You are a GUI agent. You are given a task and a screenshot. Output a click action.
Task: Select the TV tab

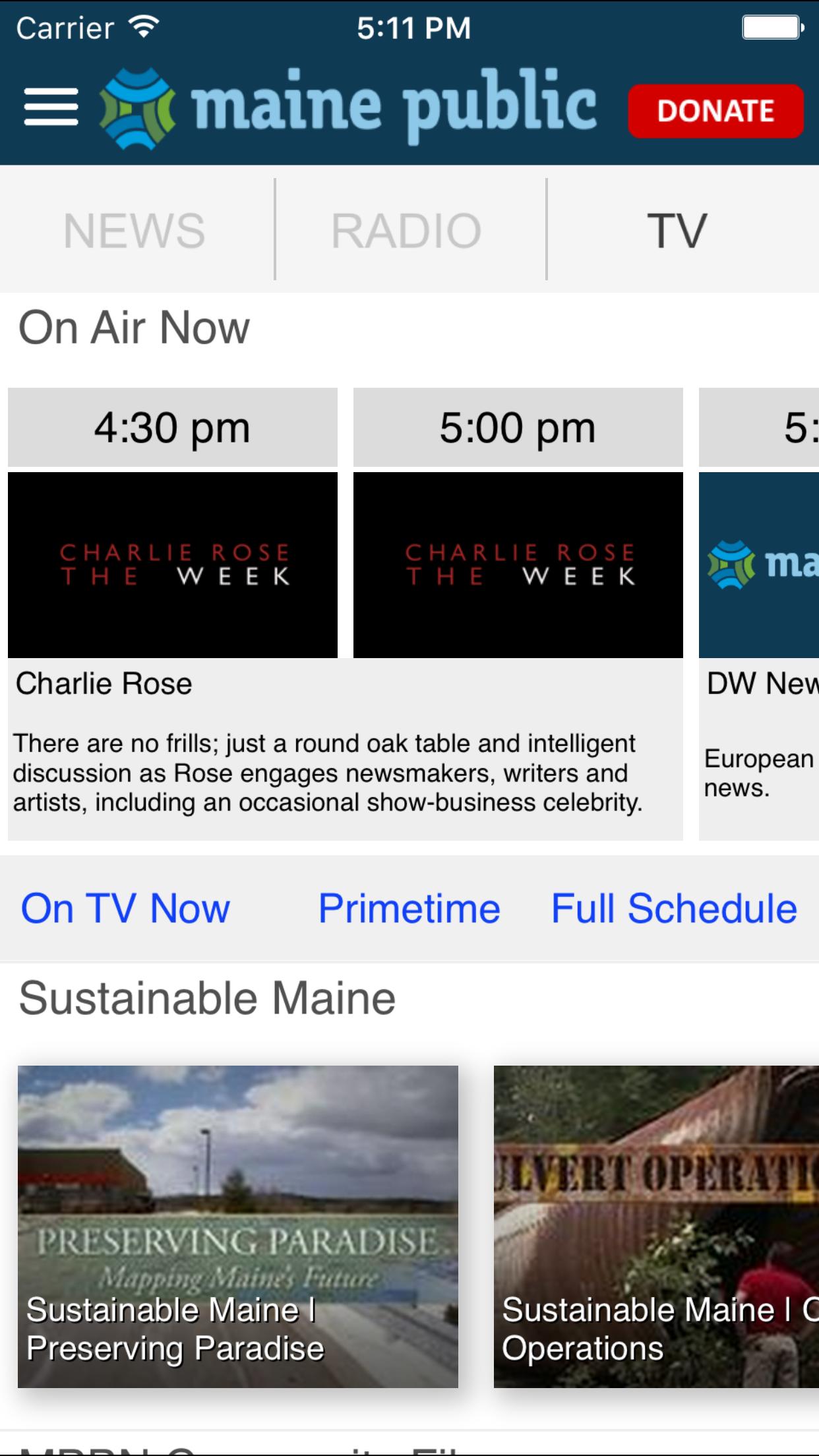click(677, 231)
